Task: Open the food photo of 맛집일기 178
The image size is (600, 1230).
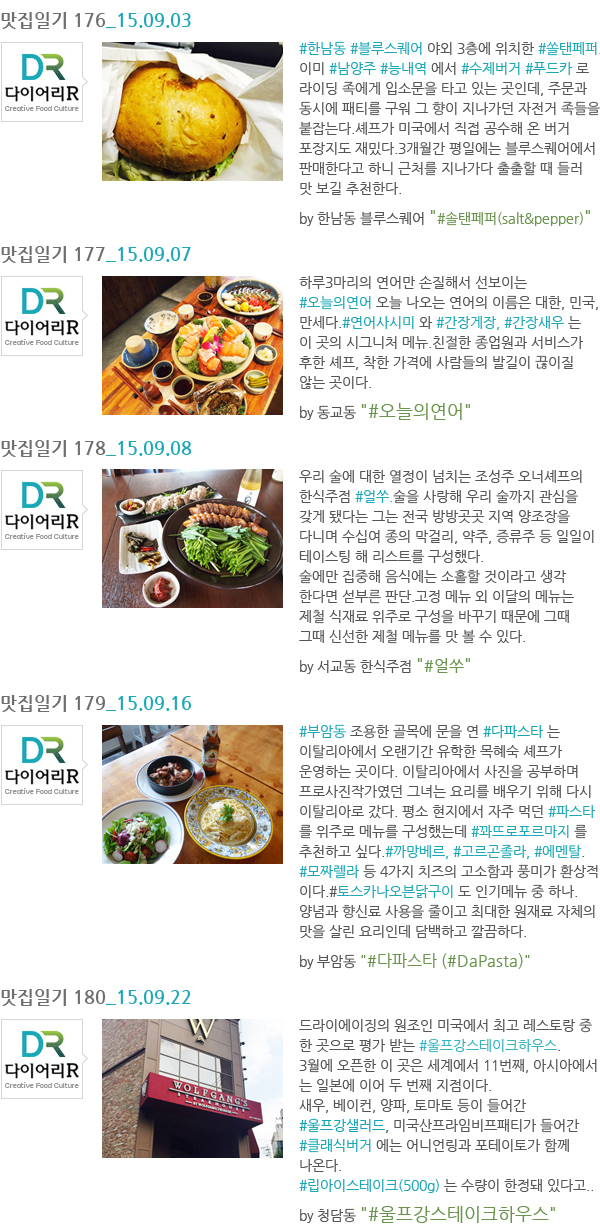Action: [x=192, y=538]
